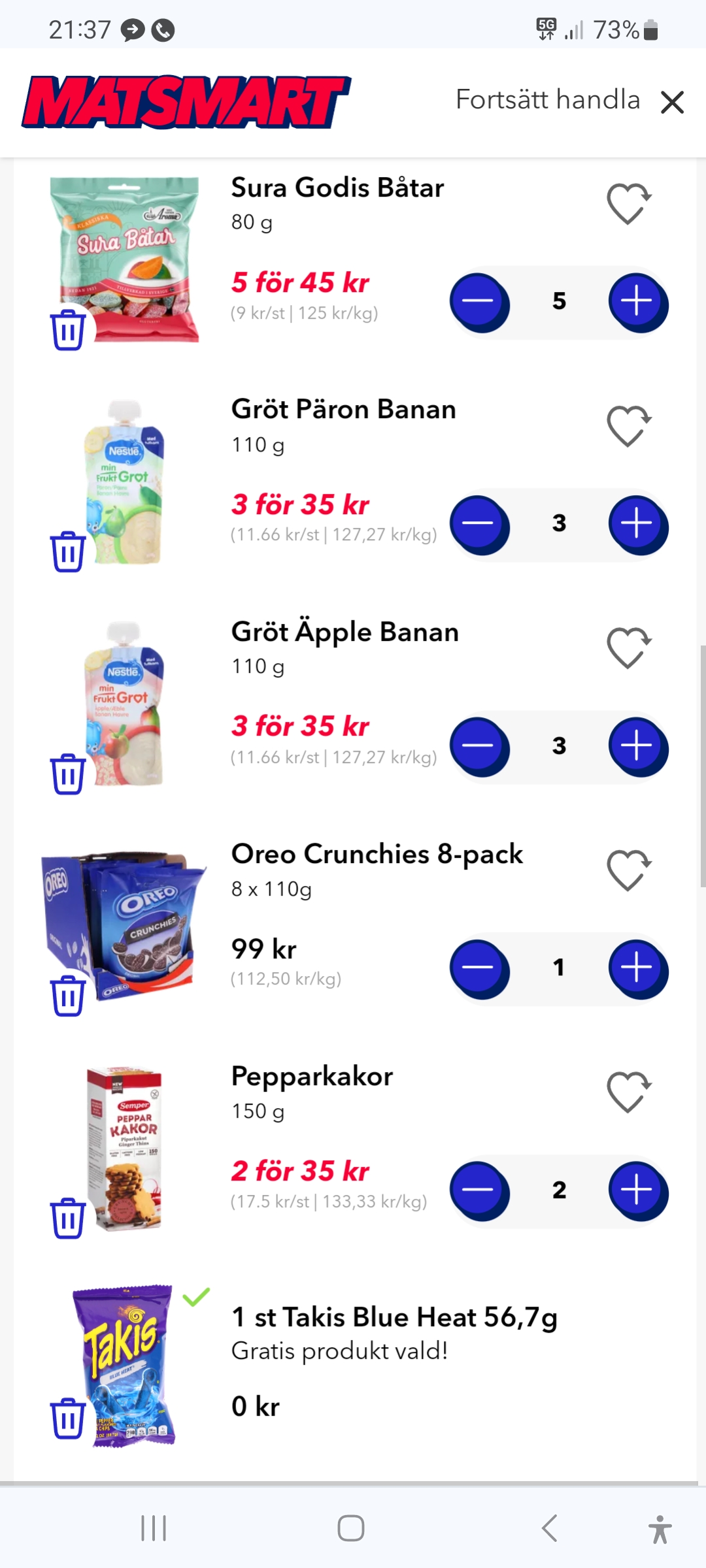Remove free Takis Blue Heat product
Viewport: 706px width, 1568px height.
pos(67,1418)
